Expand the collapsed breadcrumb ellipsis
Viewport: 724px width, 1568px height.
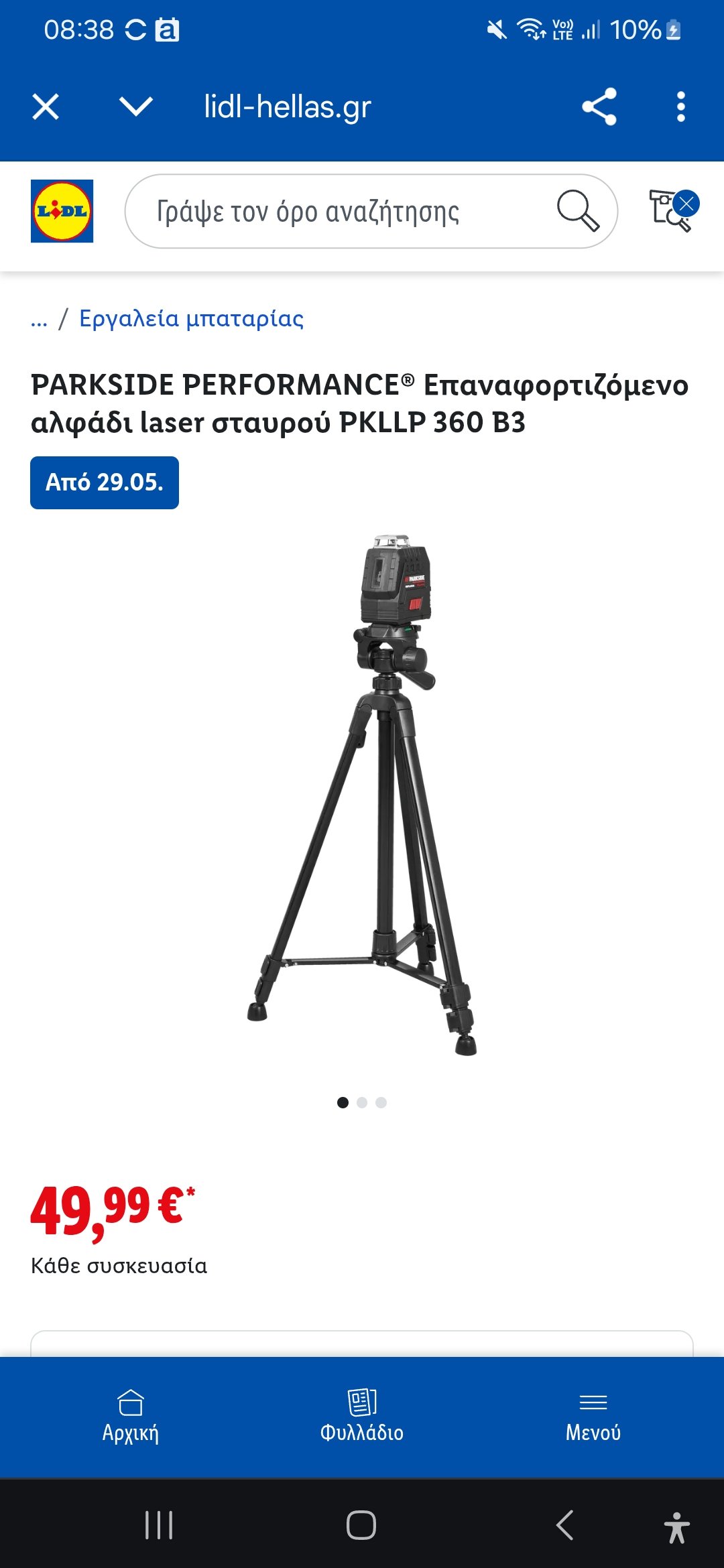click(39, 320)
